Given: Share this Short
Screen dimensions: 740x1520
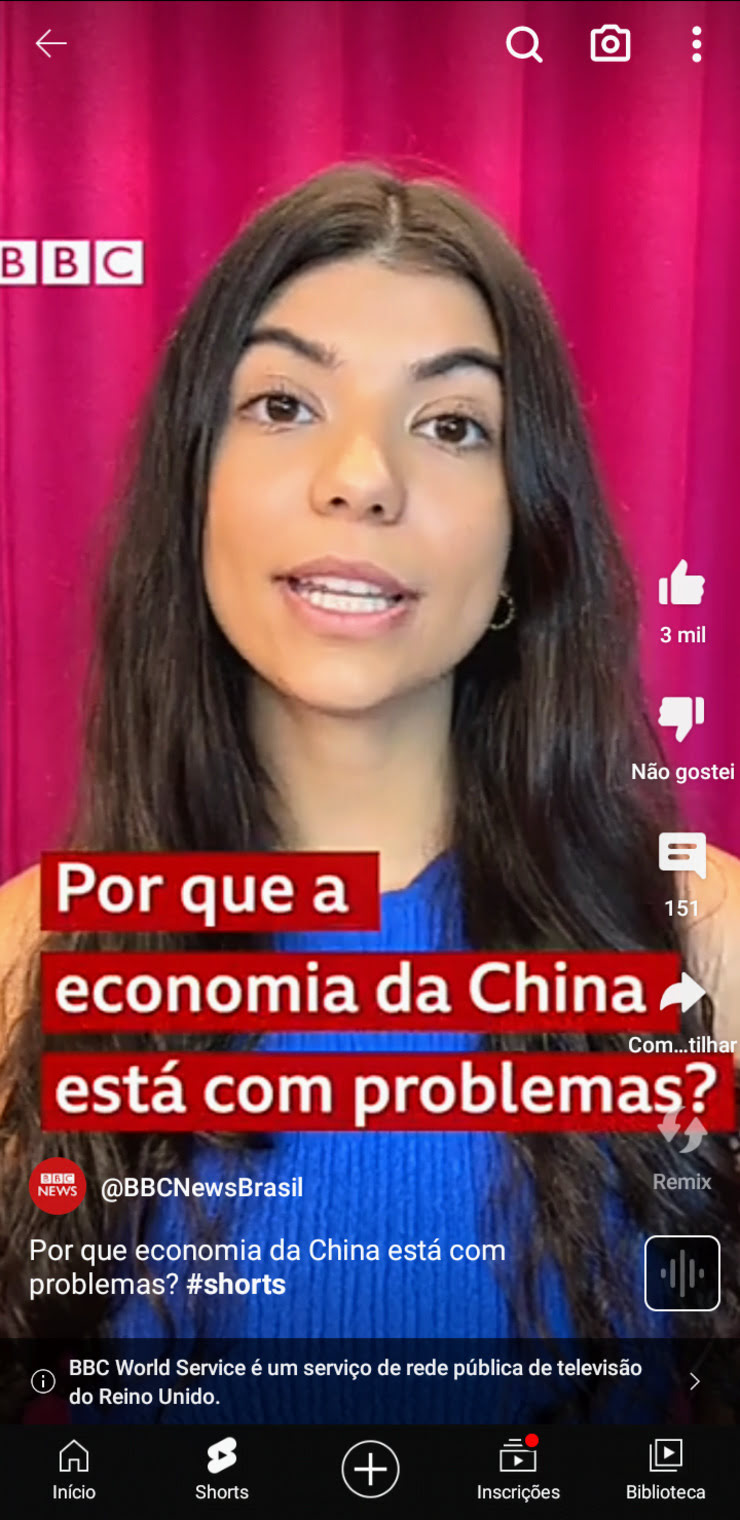Looking at the screenshot, I should point(684,993).
